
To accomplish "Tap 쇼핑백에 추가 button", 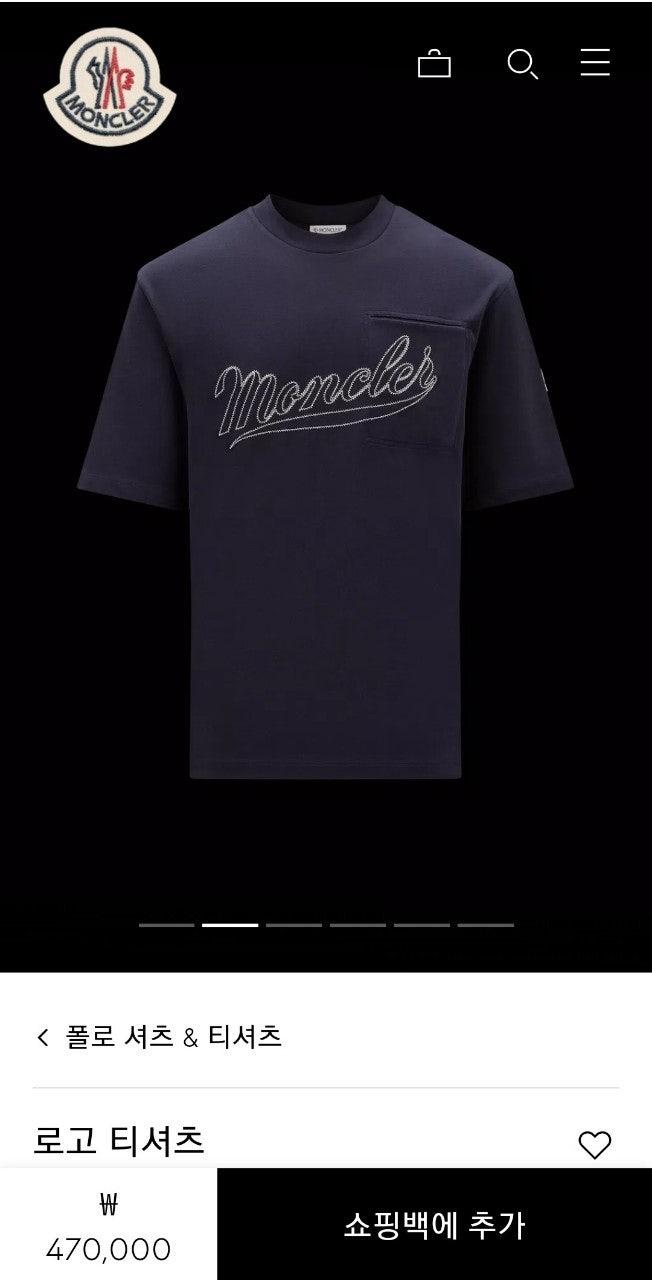I will point(434,1224).
